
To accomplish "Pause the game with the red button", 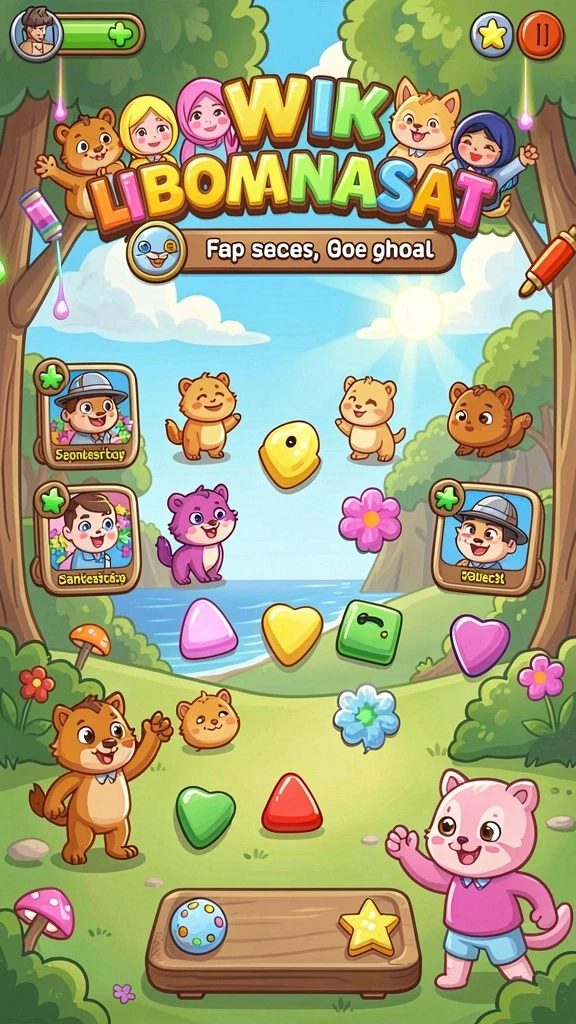I will point(540,35).
